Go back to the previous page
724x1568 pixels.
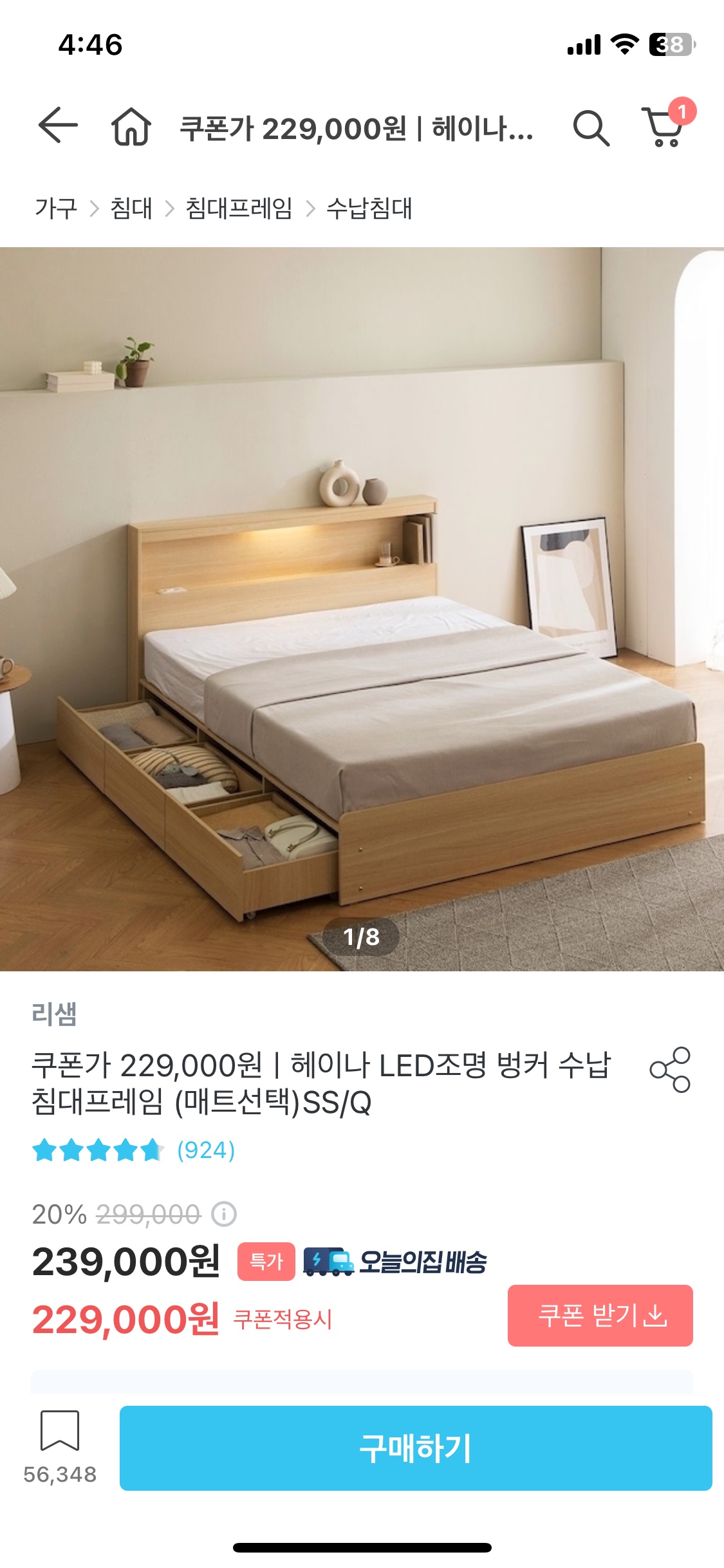coord(58,126)
